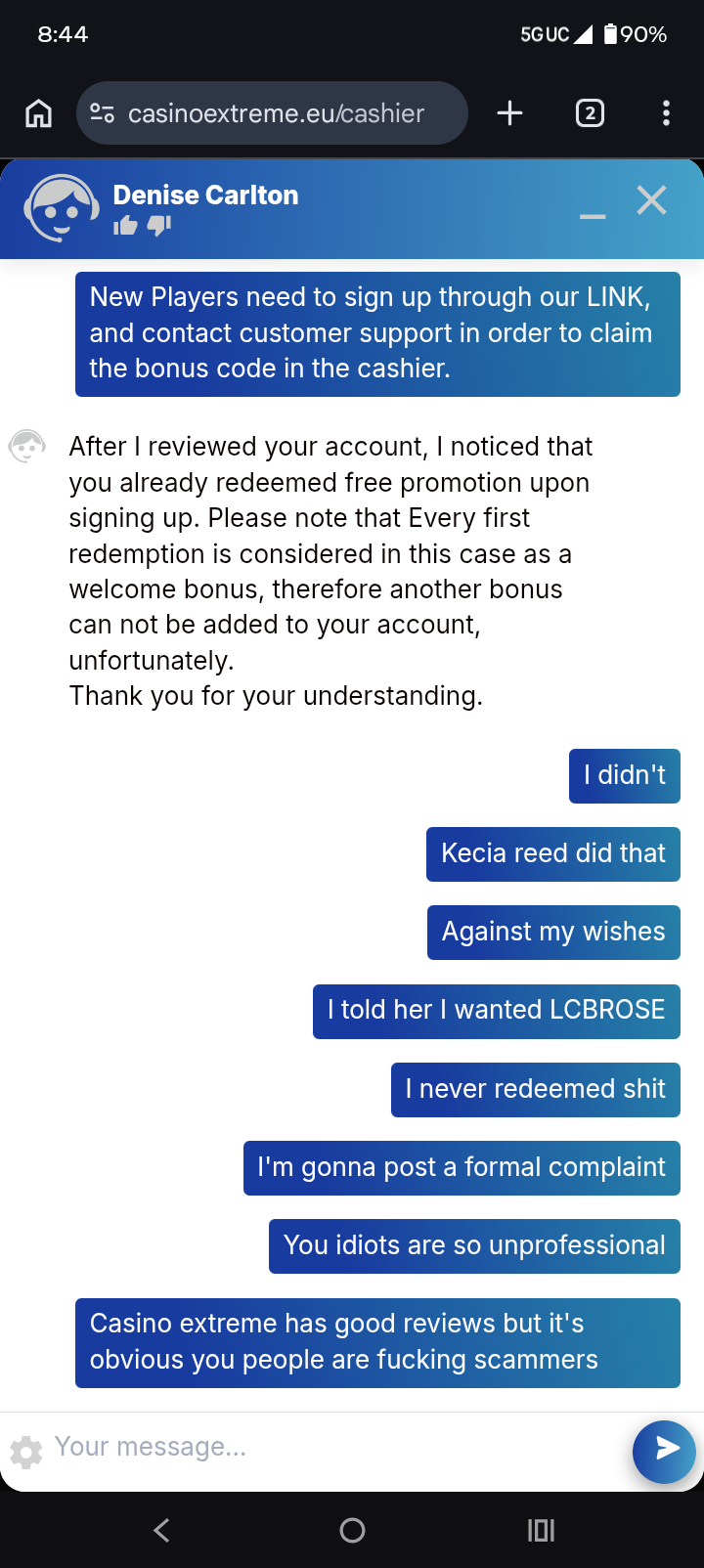This screenshot has height=1568, width=704.
Task: Open a new browser tab
Action: click(509, 113)
